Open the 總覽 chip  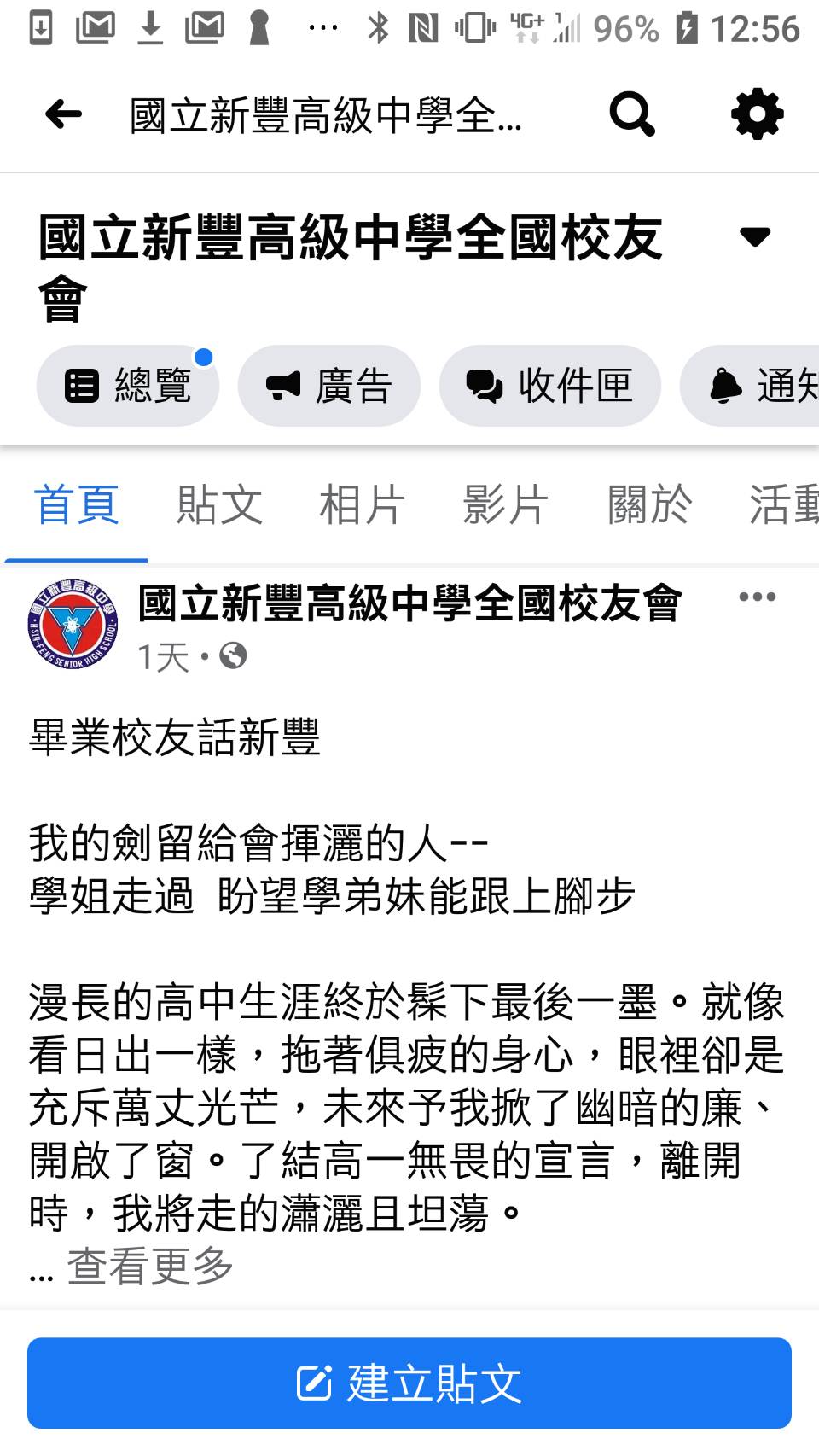point(128,386)
